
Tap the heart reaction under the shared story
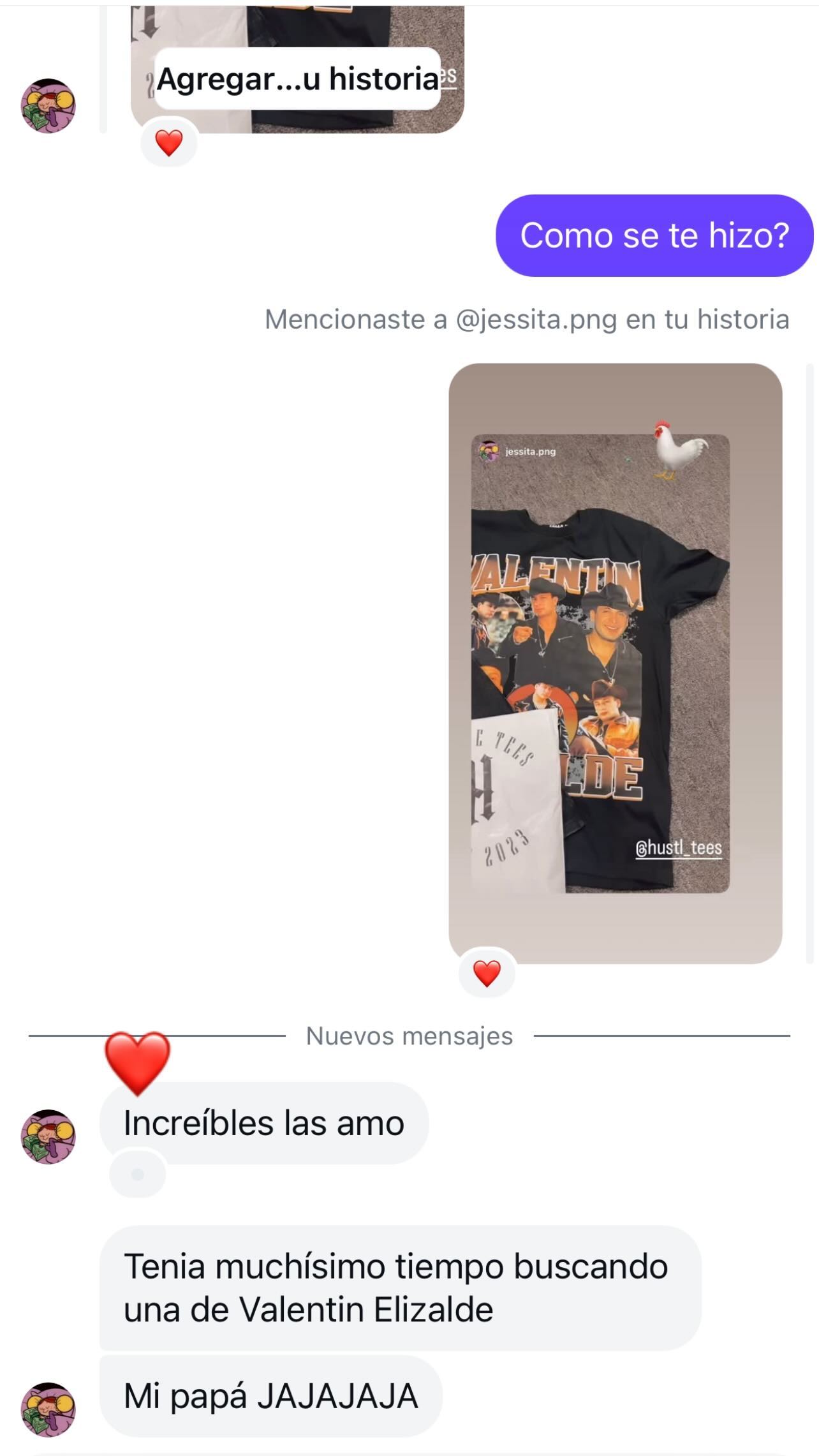coord(487,973)
